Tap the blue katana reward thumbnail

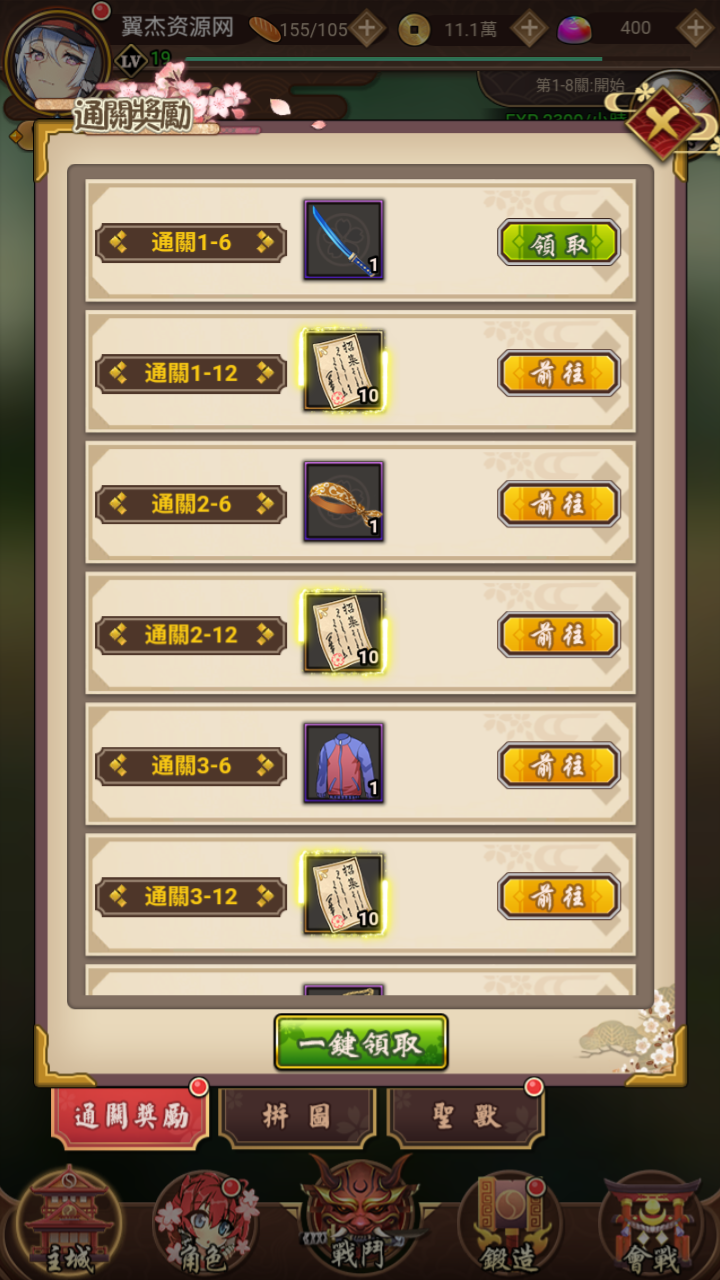tap(342, 239)
